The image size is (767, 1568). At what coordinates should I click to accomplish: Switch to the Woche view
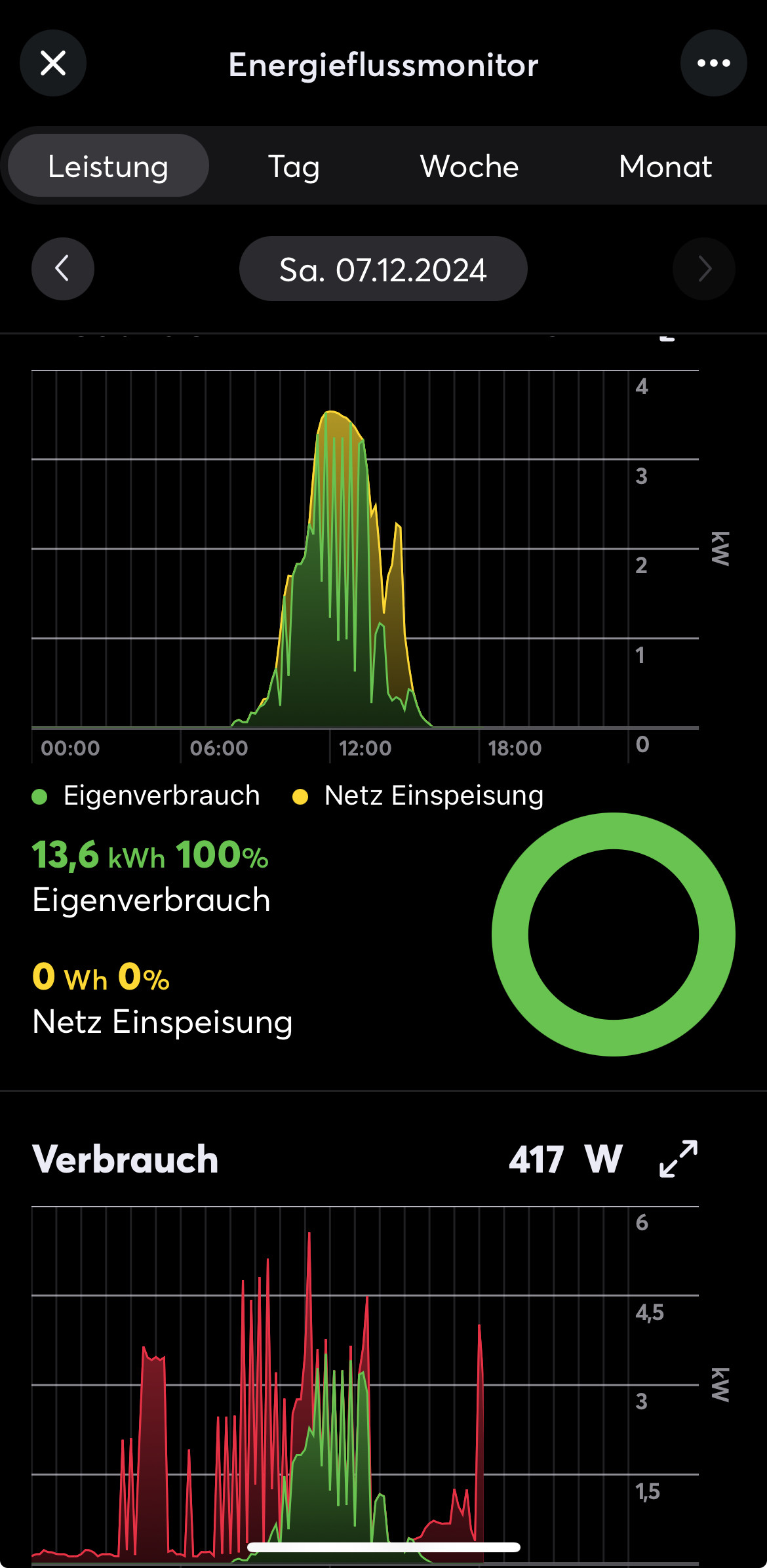469,166
